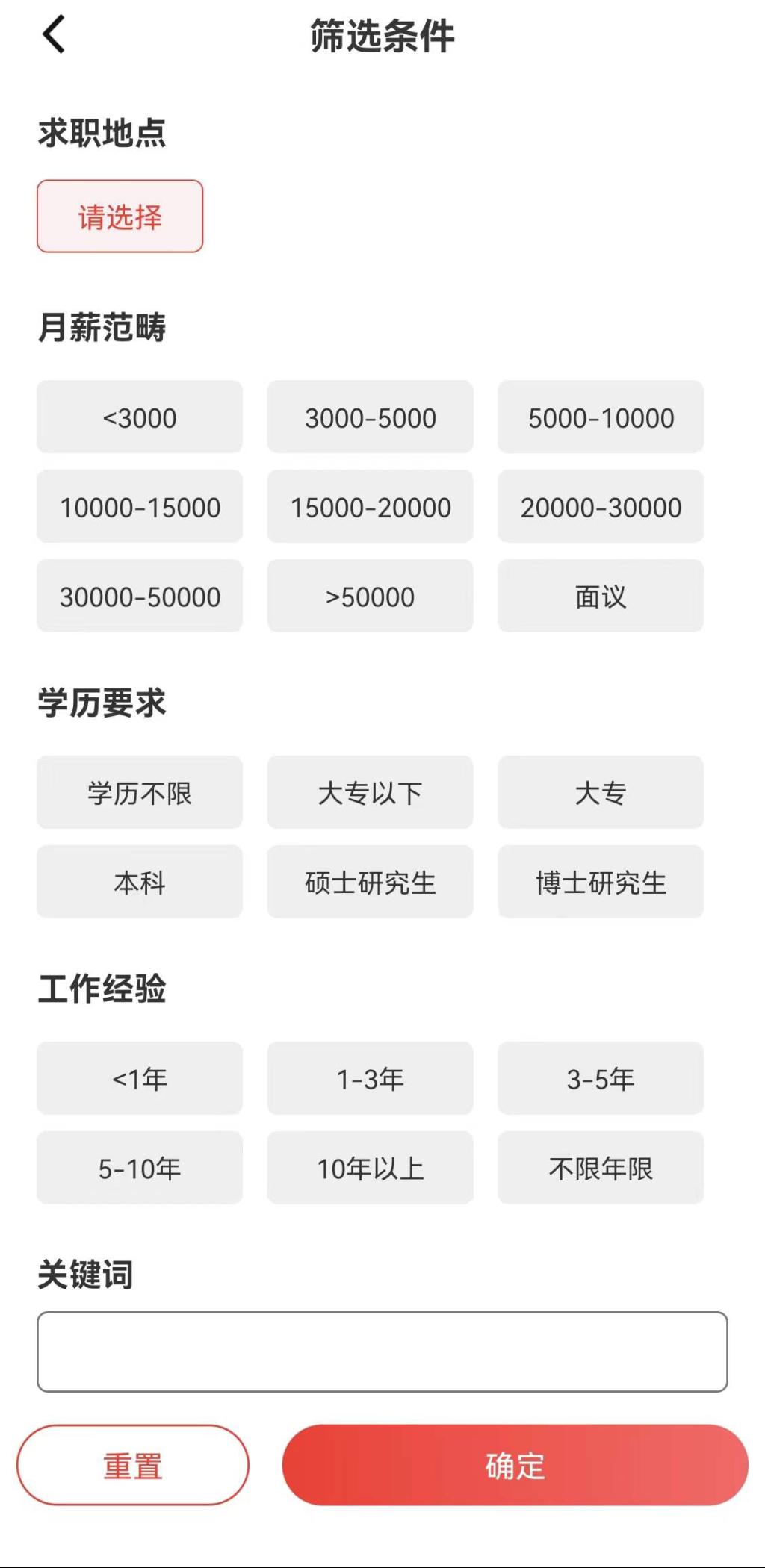Select 学历不限 education option
The height and width of the screenshot is (1568, 765).
pyautogui.click(x=140, y=793)
